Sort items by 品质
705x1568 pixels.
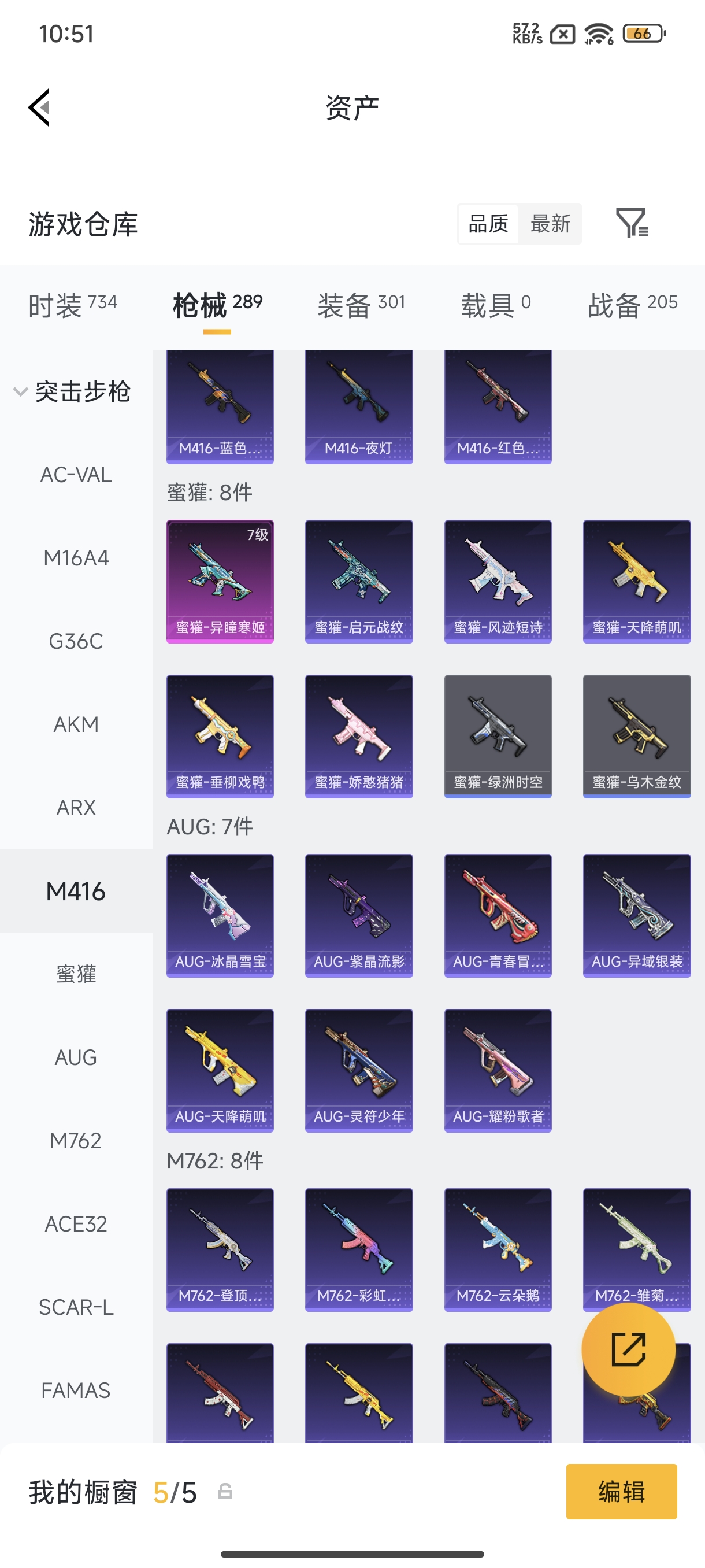point(488,224)
